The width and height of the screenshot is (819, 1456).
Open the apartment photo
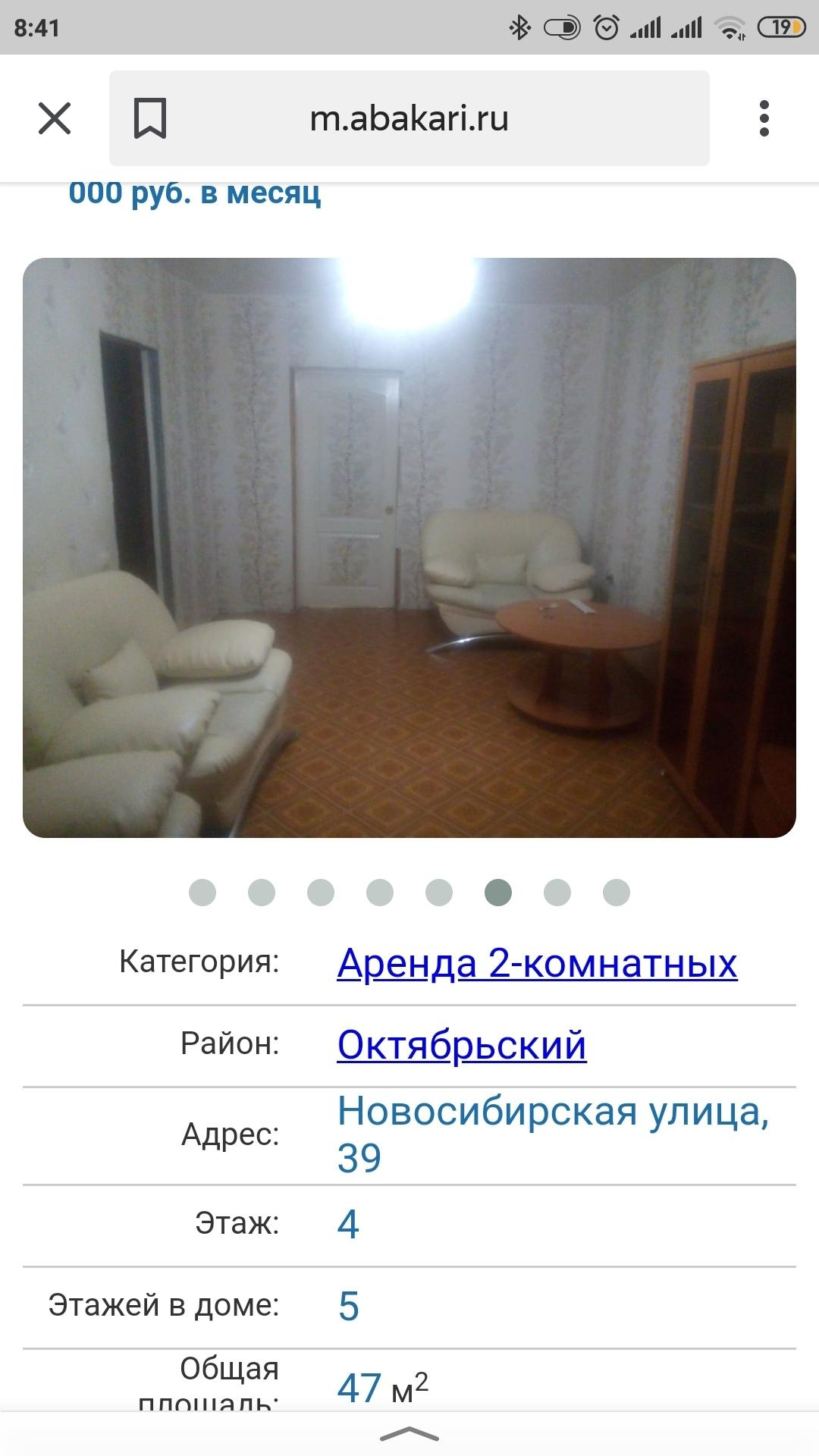point(409,548)
